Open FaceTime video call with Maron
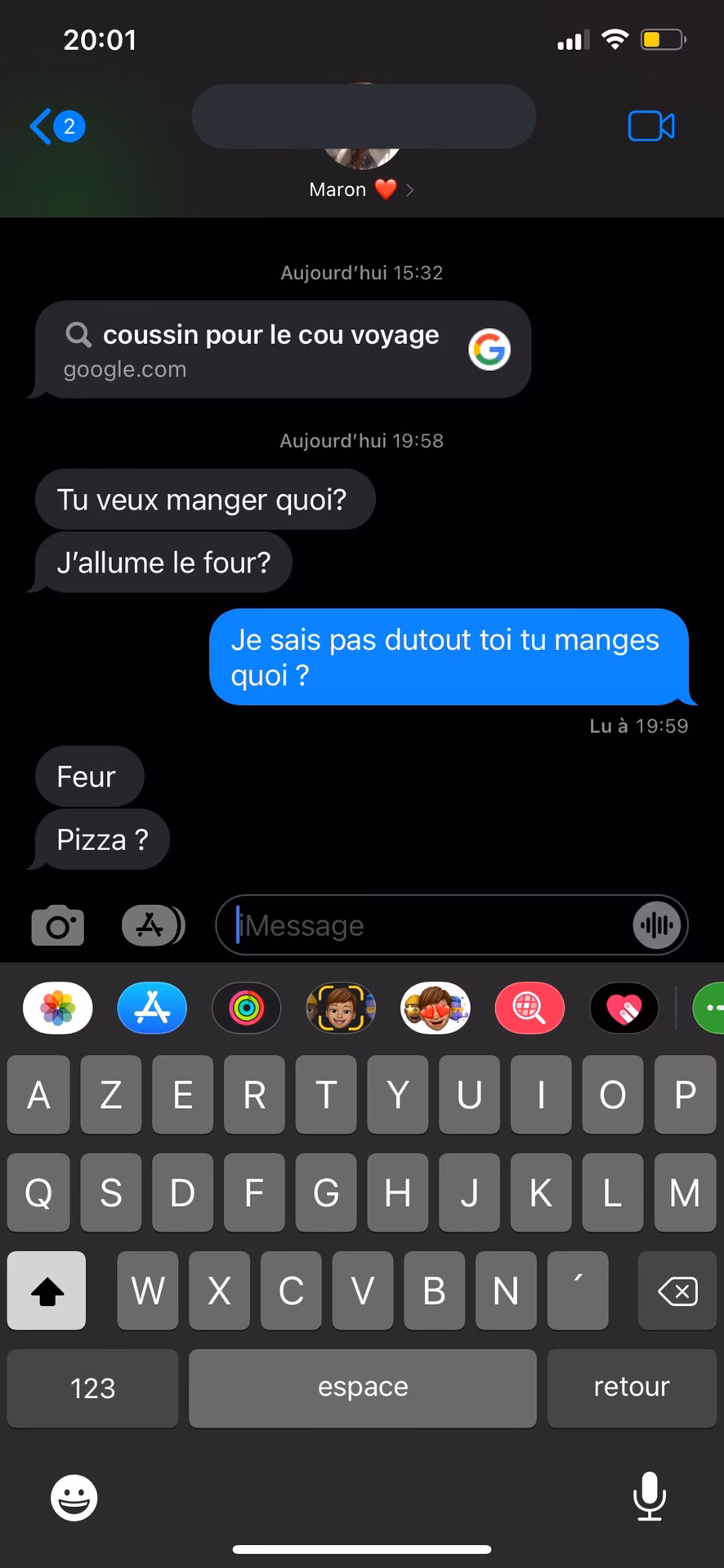 coord(650,126)
